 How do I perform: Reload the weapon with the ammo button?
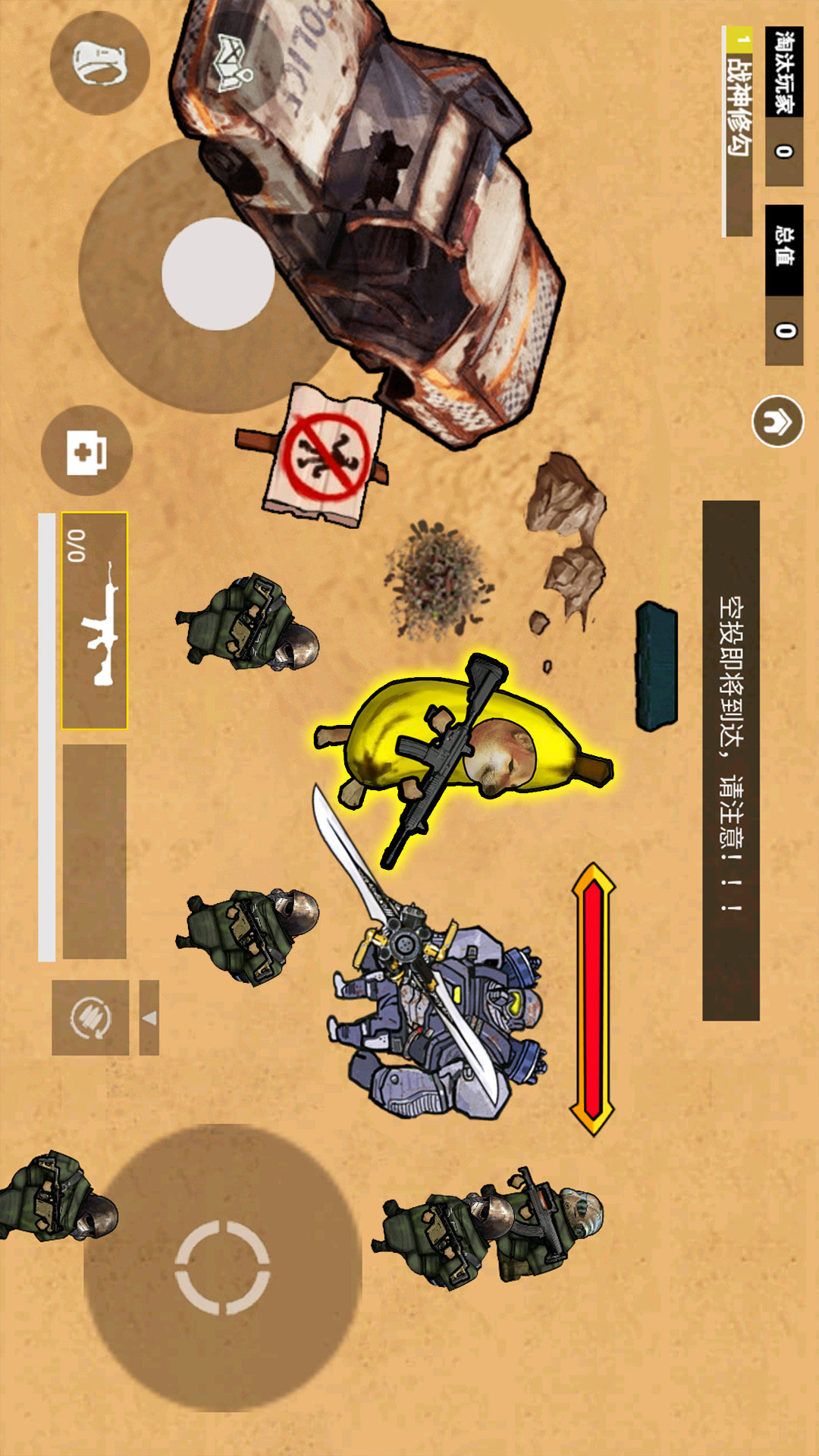90,1017
